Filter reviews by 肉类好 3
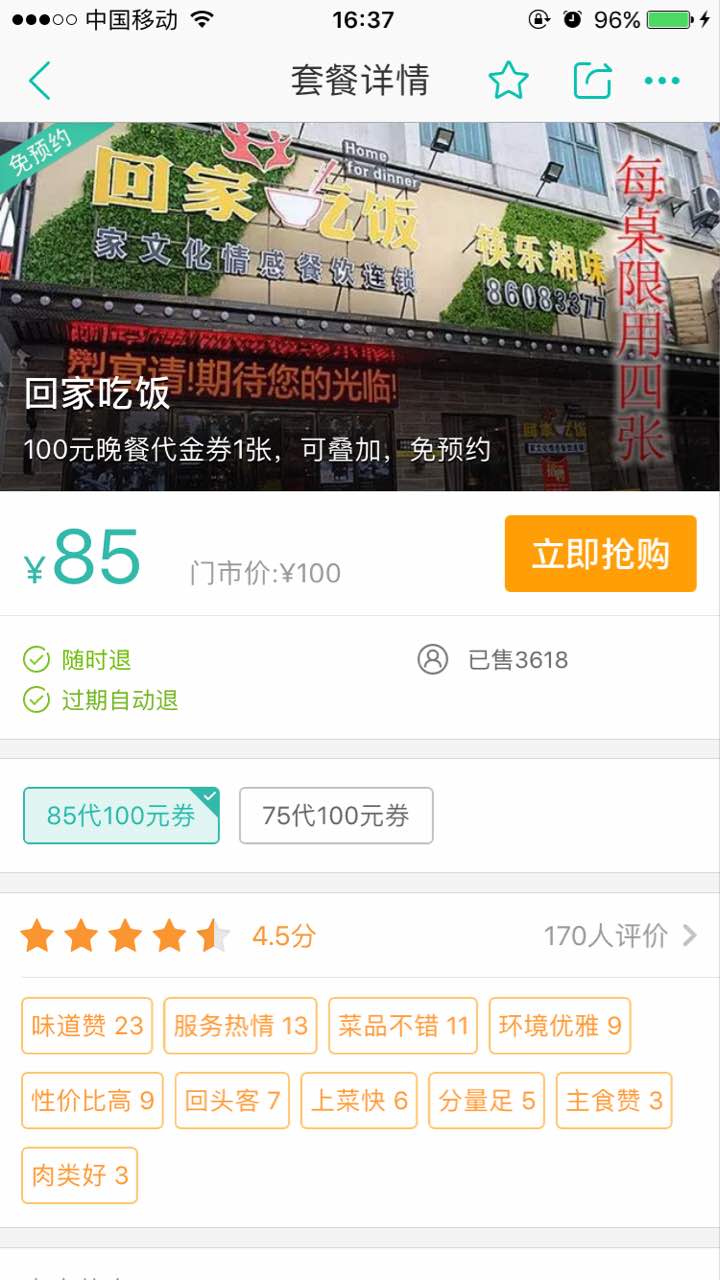 [79, 1176]
